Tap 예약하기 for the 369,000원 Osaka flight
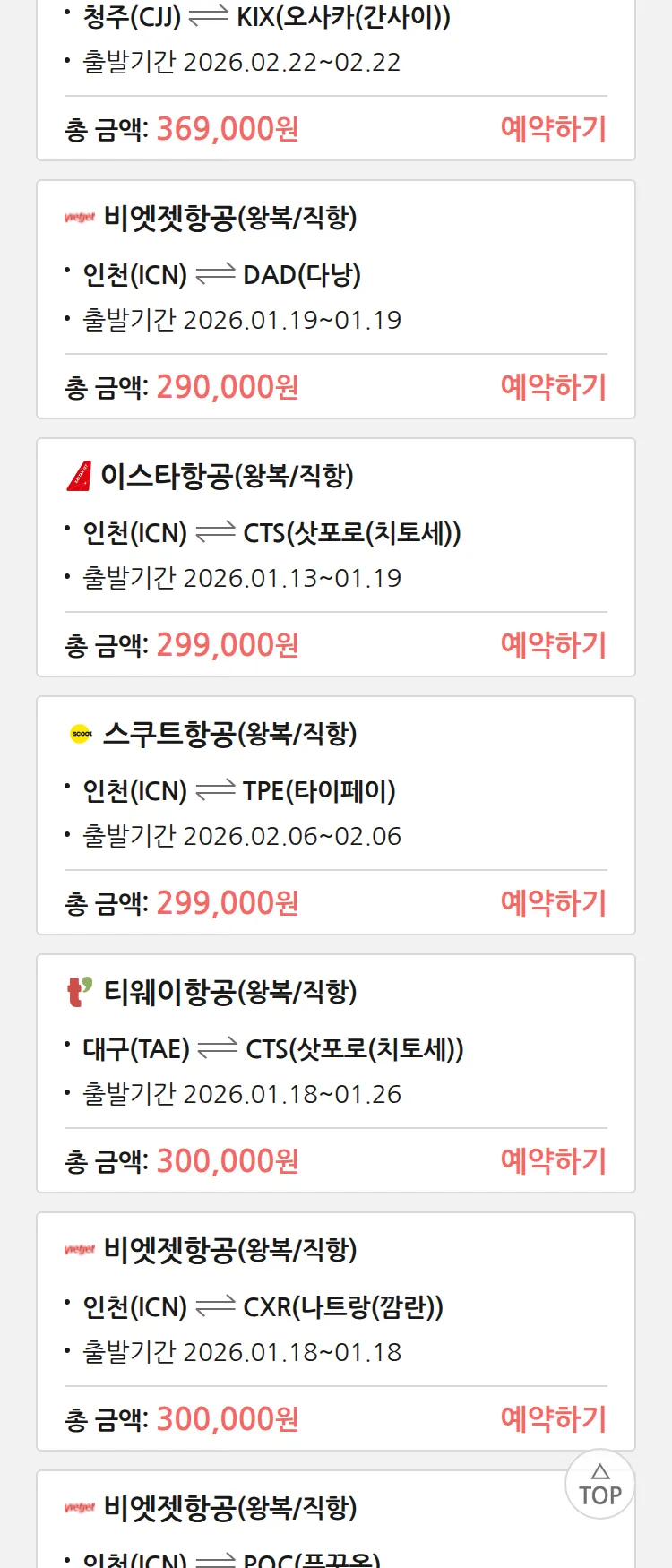 [553, 129]
